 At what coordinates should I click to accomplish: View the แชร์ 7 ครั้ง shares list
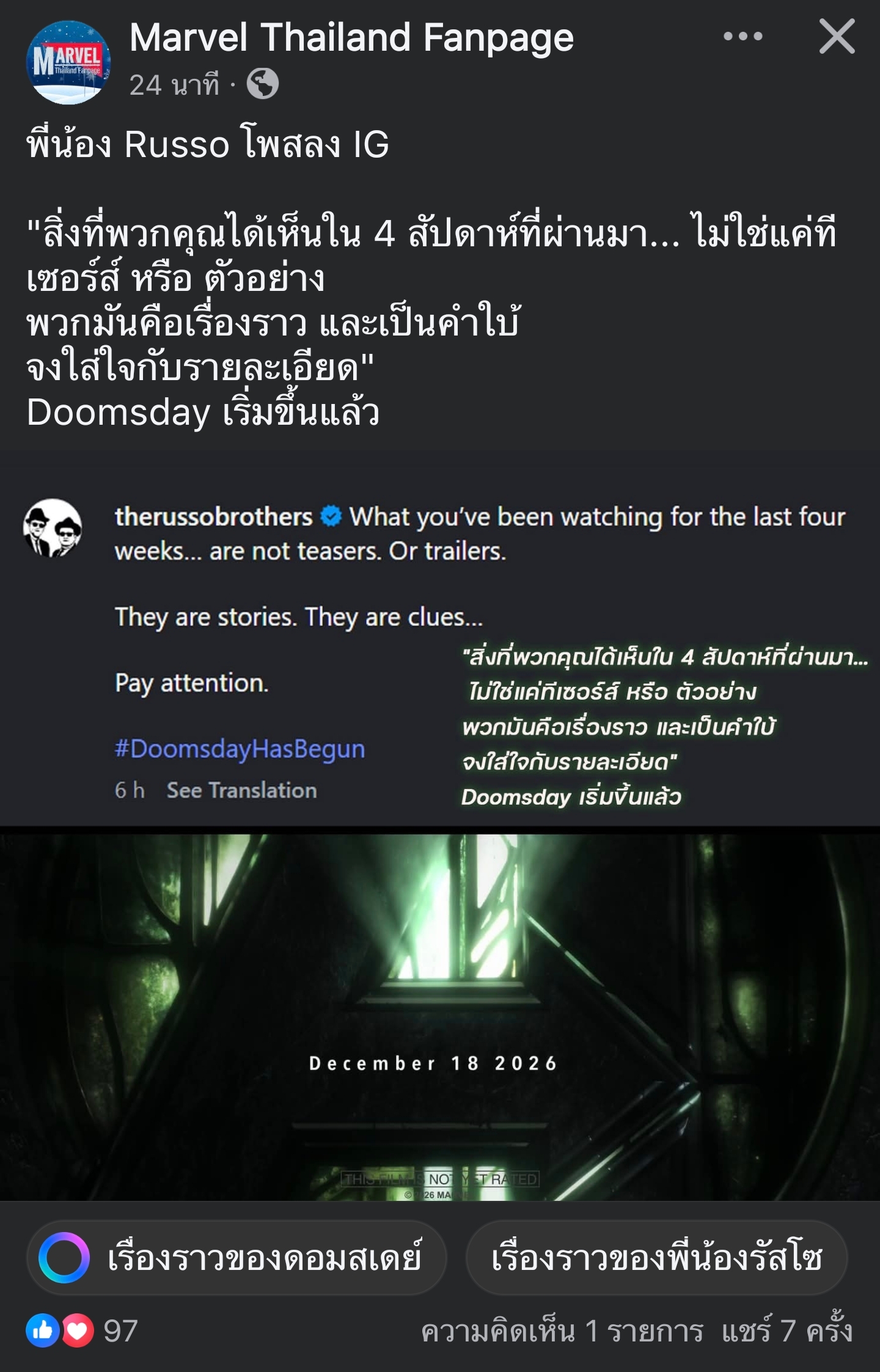coord(787,1332)
